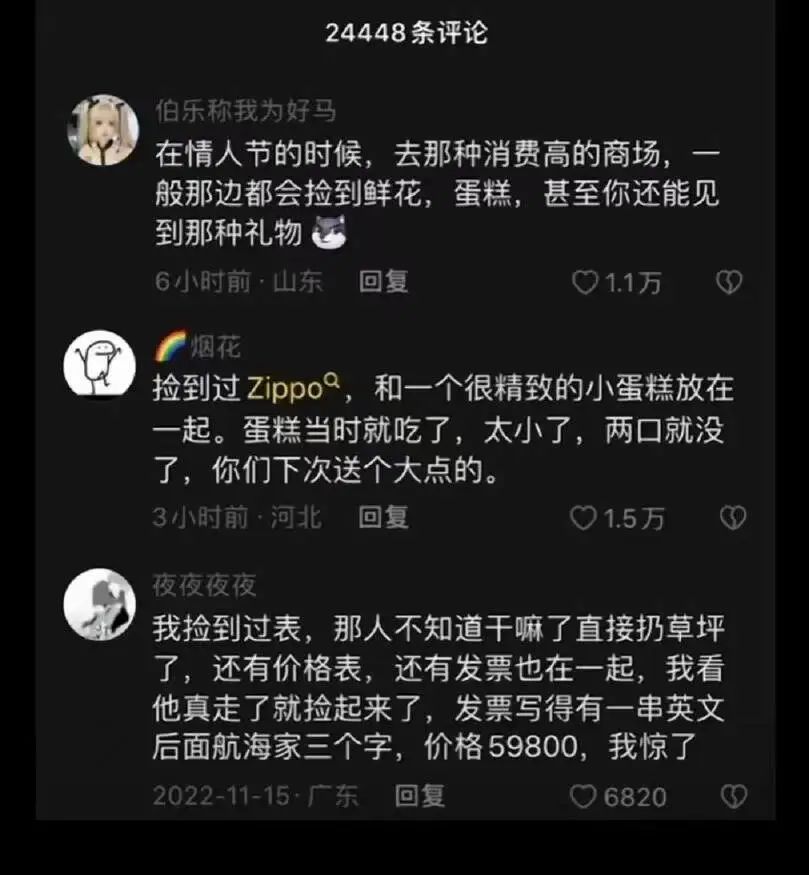Screen dimensions: 809x875
Task: Dislike the comment from 伯乐称我为好马
Action: click(729, 283)
